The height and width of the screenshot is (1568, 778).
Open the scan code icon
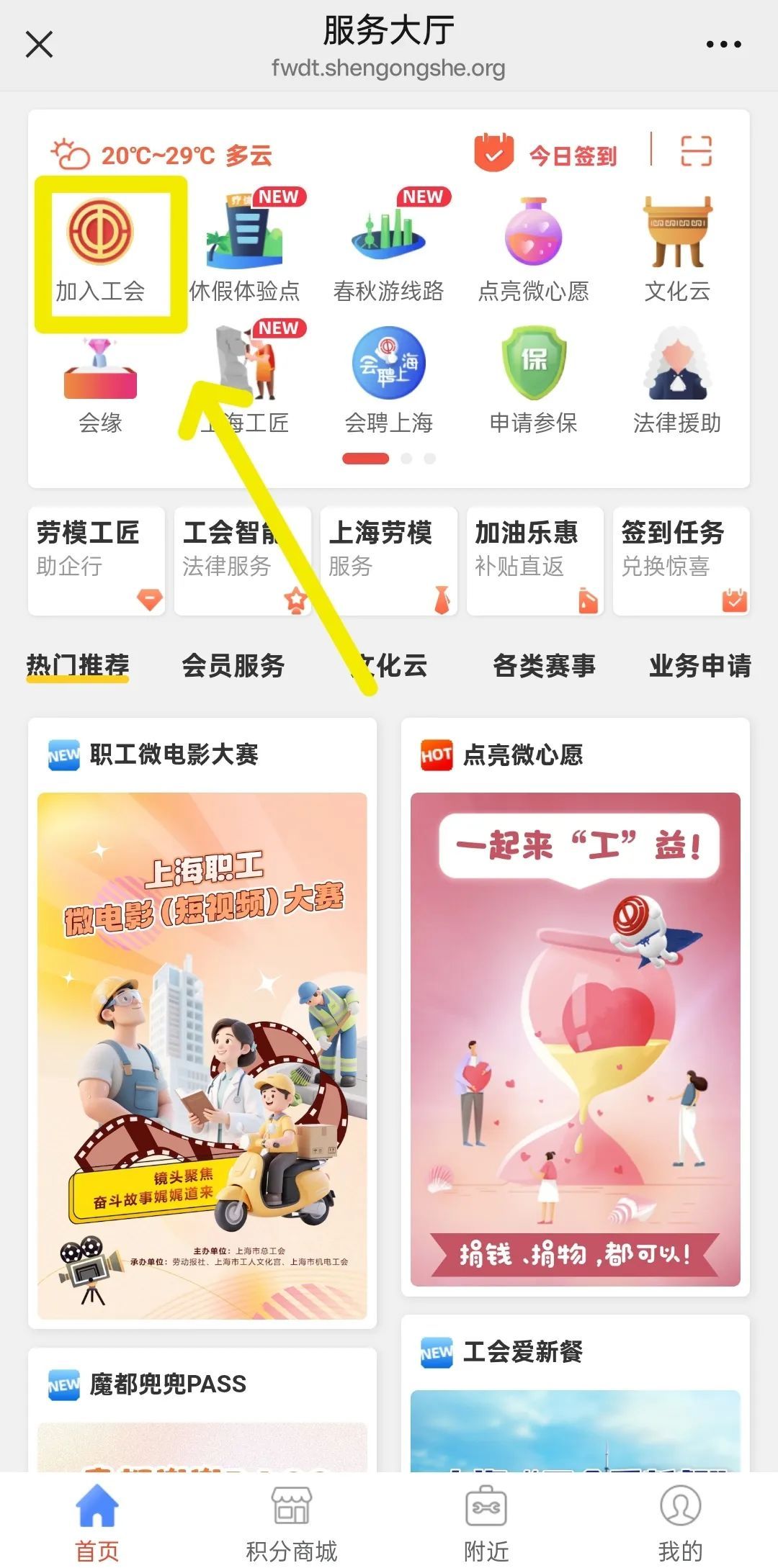(x=696, y=151)
